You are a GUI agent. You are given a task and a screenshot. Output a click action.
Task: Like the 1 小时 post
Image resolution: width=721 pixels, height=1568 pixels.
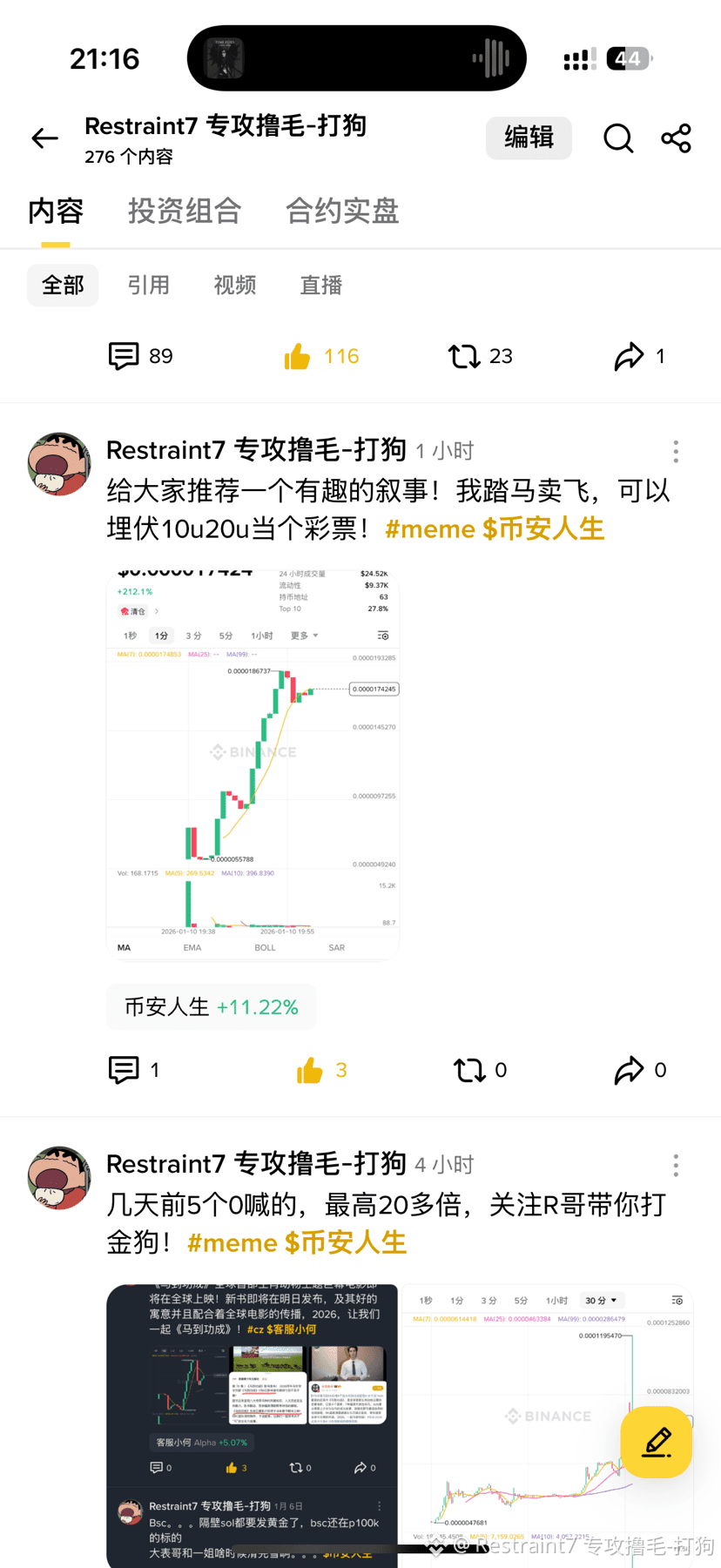coord(310,1070)
